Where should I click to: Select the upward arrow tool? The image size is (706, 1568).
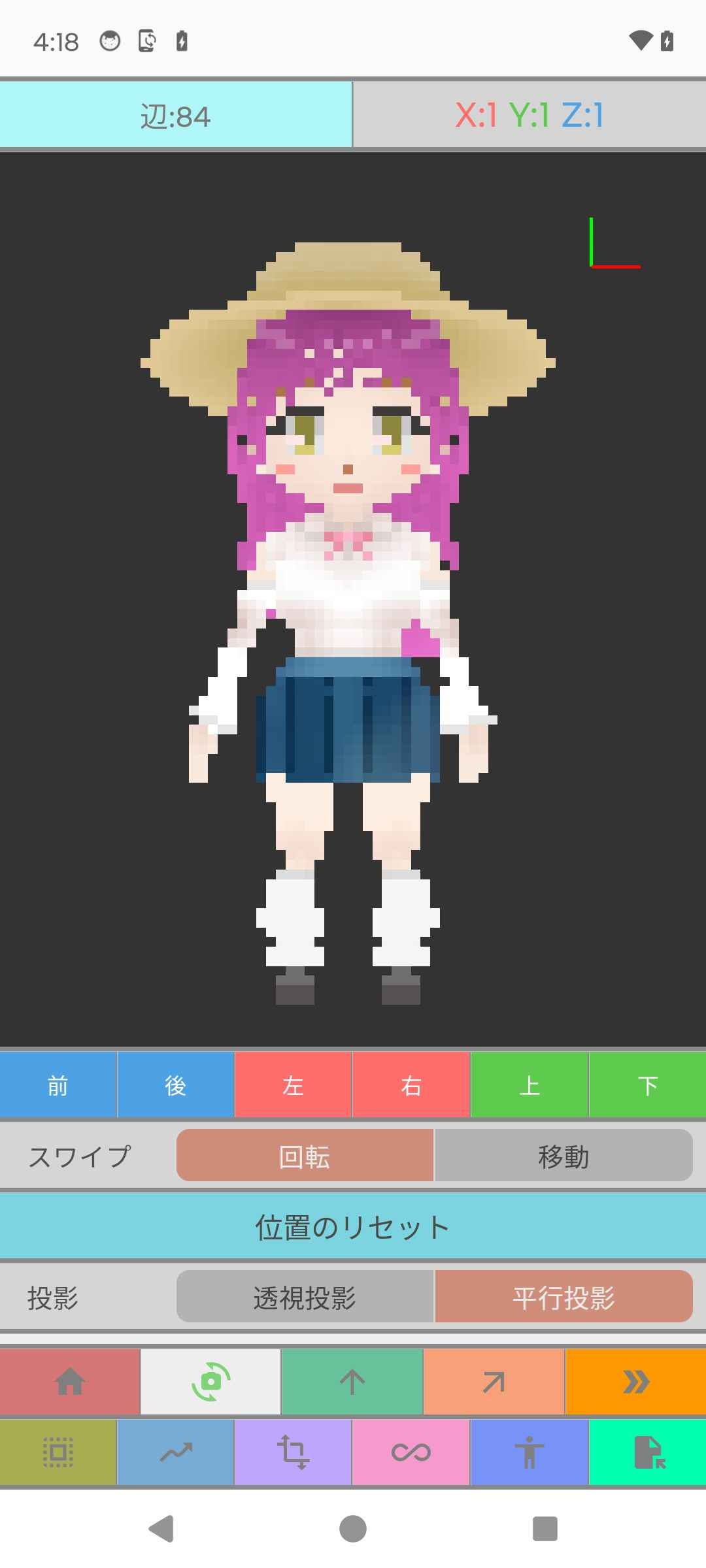coord(352,1382)
